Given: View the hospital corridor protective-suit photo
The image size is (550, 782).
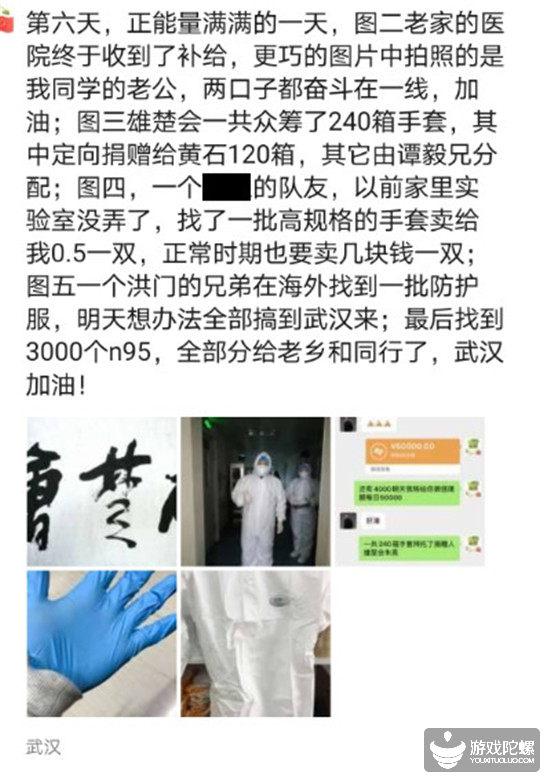Looking at the screenshot, I should click(x=255, y=492).
